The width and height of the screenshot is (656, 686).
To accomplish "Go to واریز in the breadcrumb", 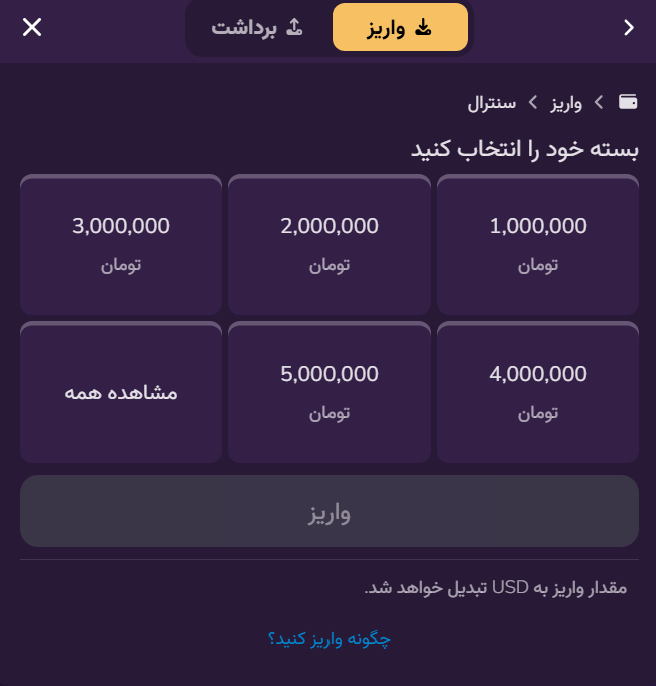I will click(566, 102).
